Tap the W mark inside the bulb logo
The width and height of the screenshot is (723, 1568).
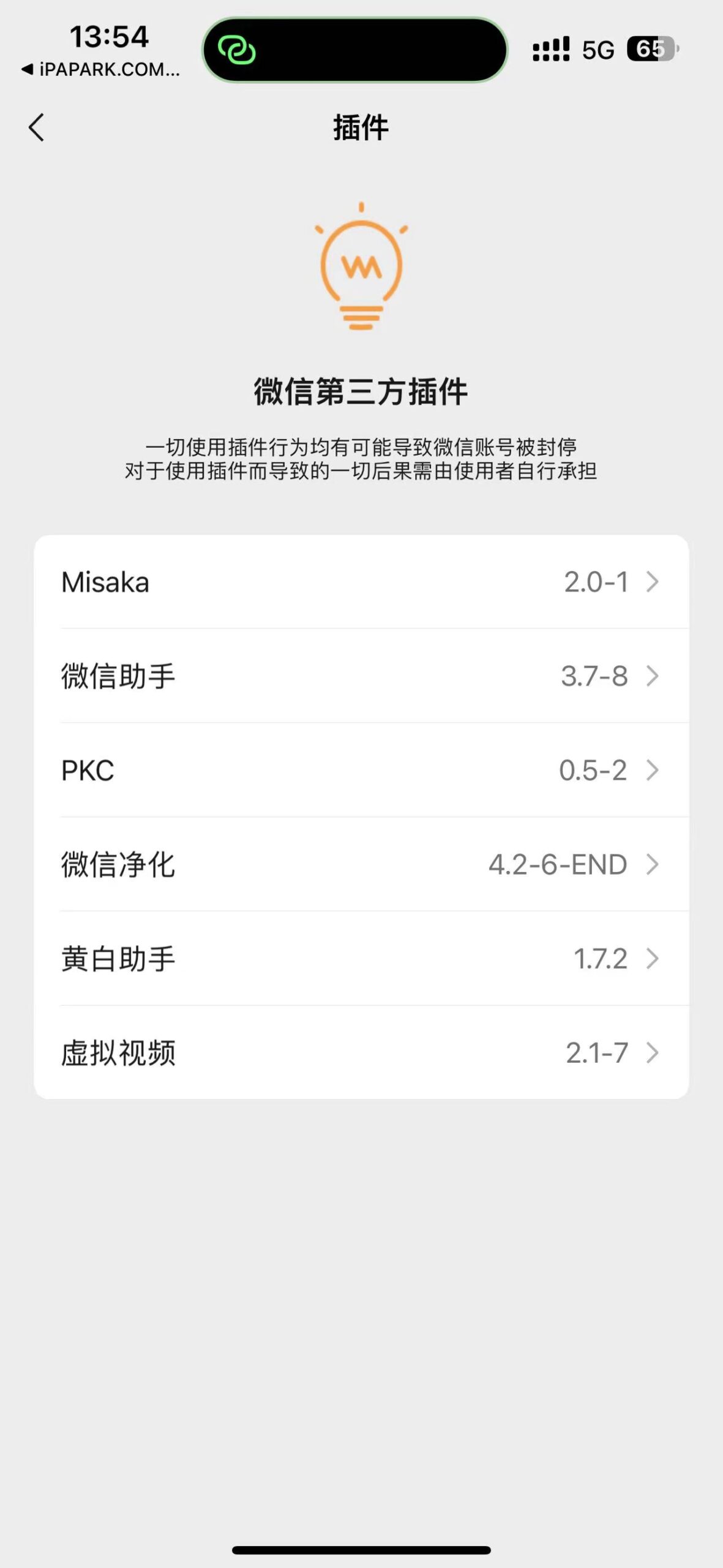coord(362,268)
